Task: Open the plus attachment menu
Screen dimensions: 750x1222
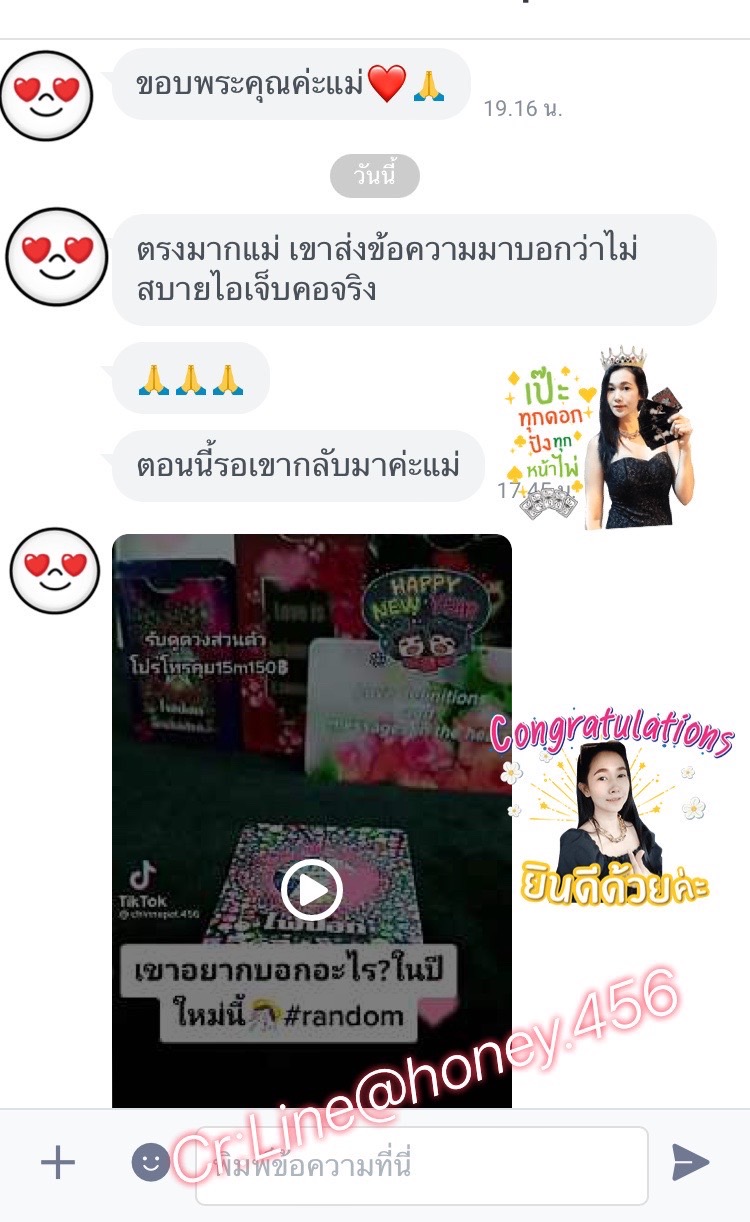Action: (58, 1163)
